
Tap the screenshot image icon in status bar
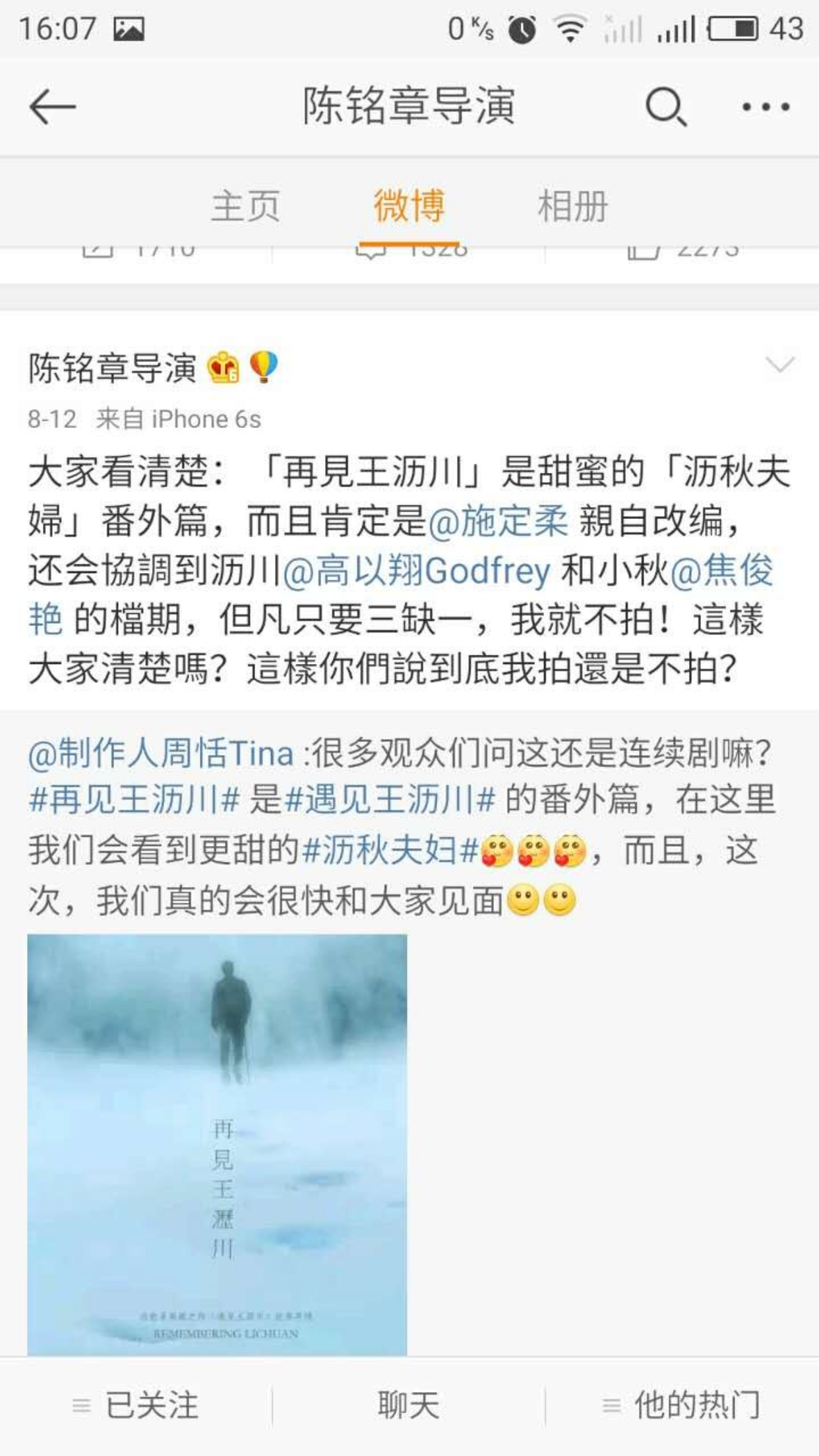pos(129,28)
